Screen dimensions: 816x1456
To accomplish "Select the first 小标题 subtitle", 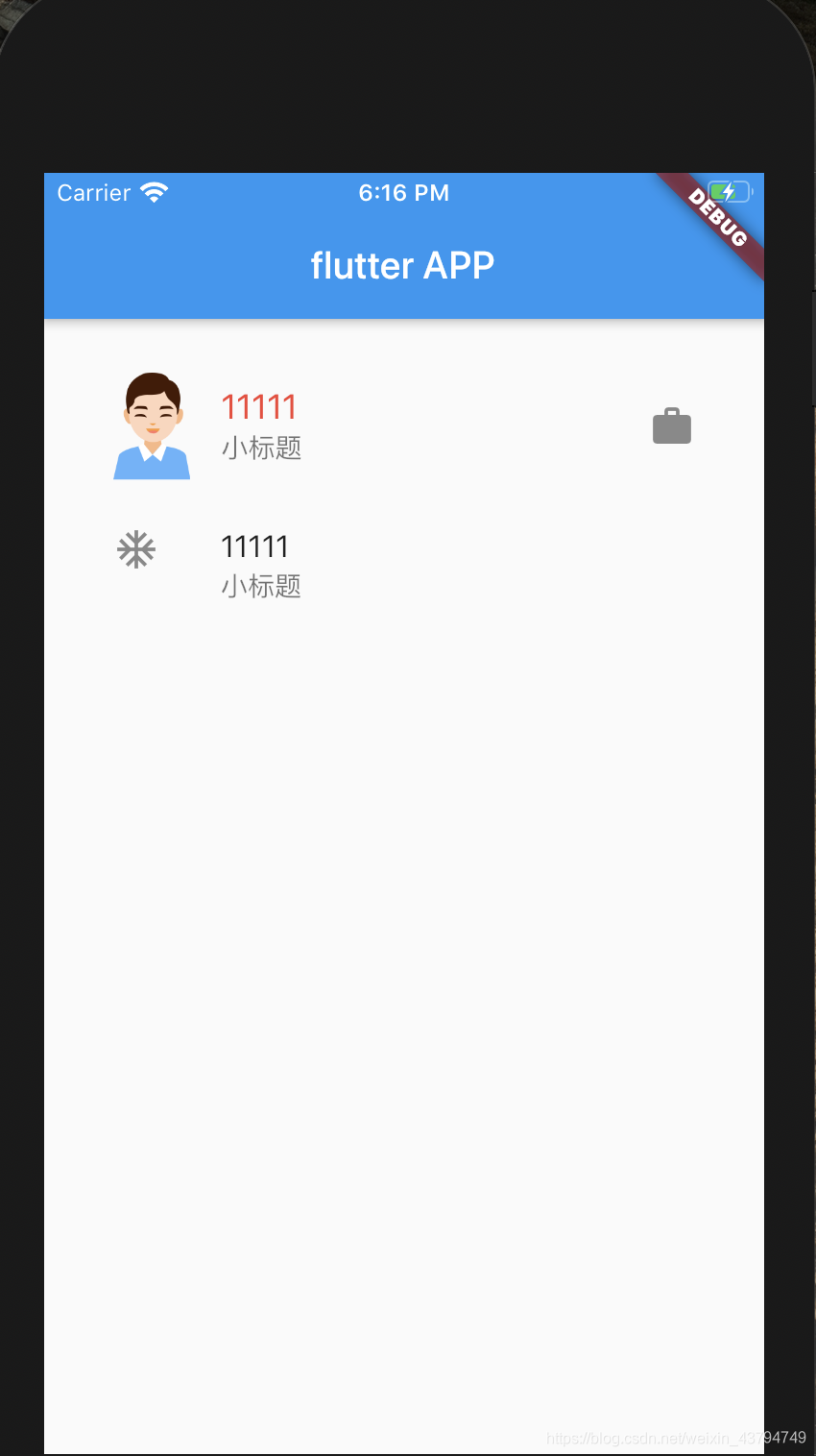I will click(x=261, y=448).
